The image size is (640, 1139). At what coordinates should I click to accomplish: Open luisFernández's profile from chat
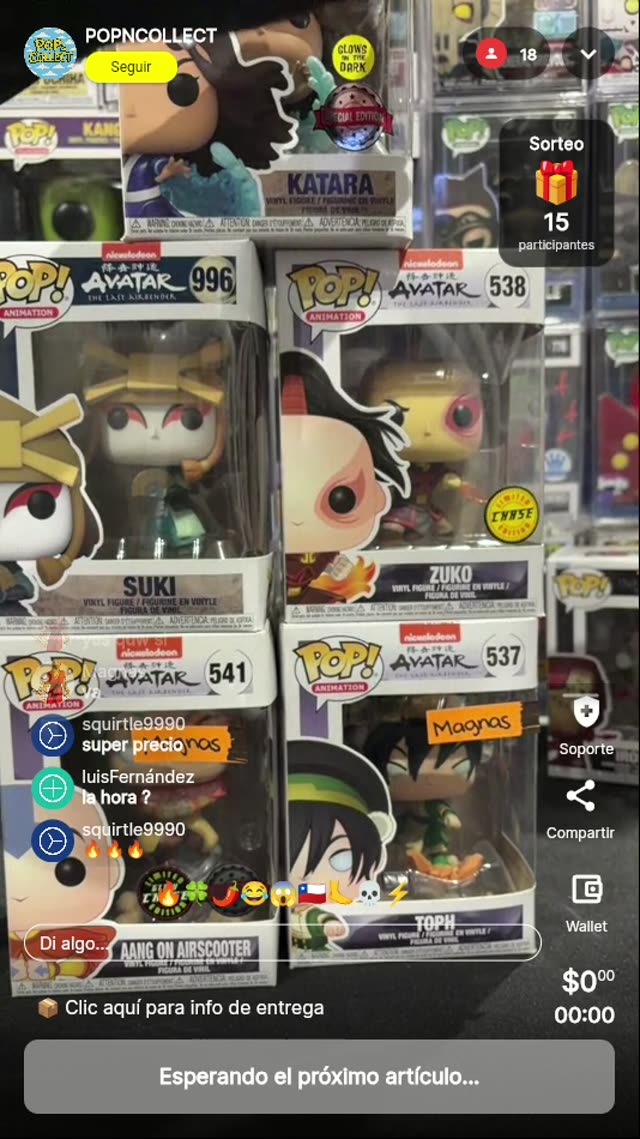coord(52,788)
